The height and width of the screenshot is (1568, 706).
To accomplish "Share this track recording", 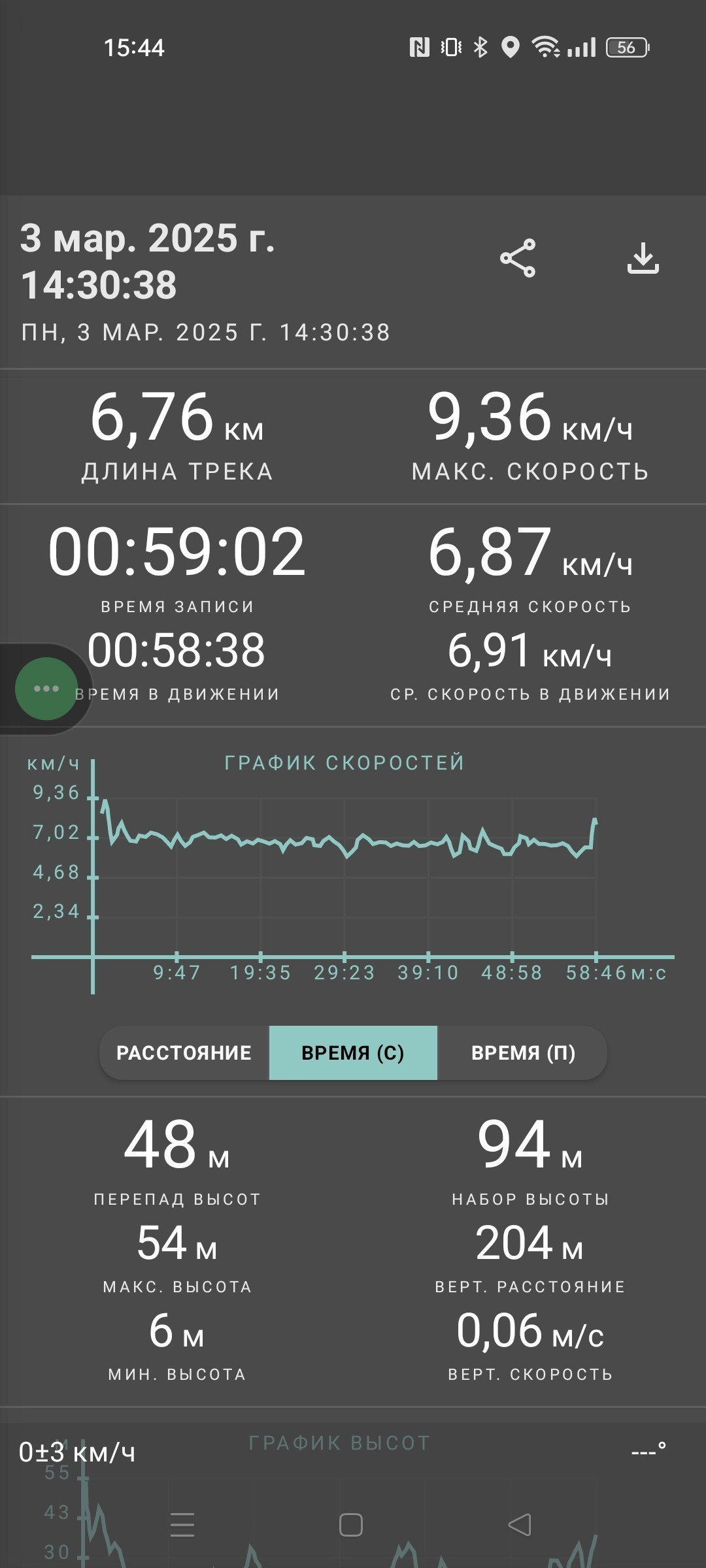I will [x=518, y=258].
